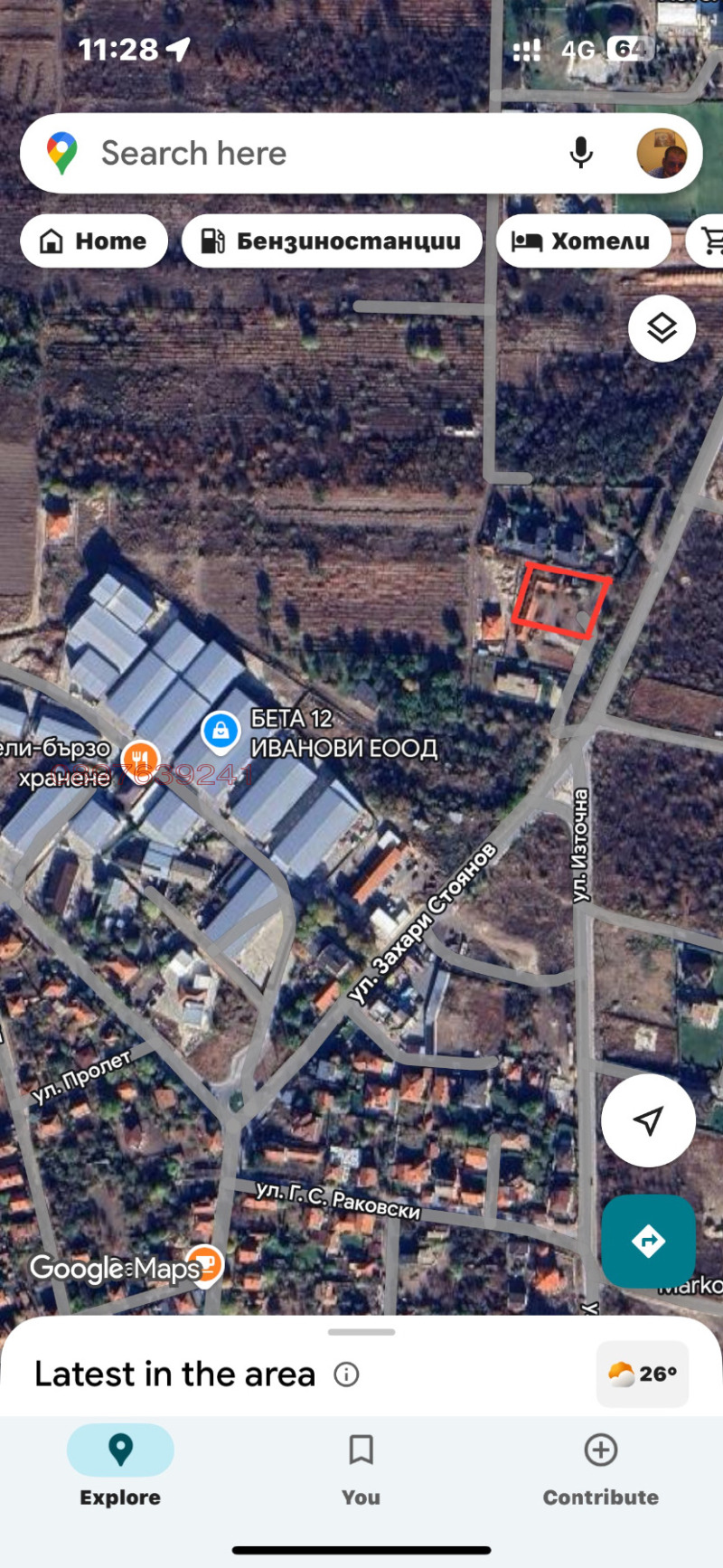Screen dimensions: 723x1568
Task: Select the Home chip
Action: (94, 241)
